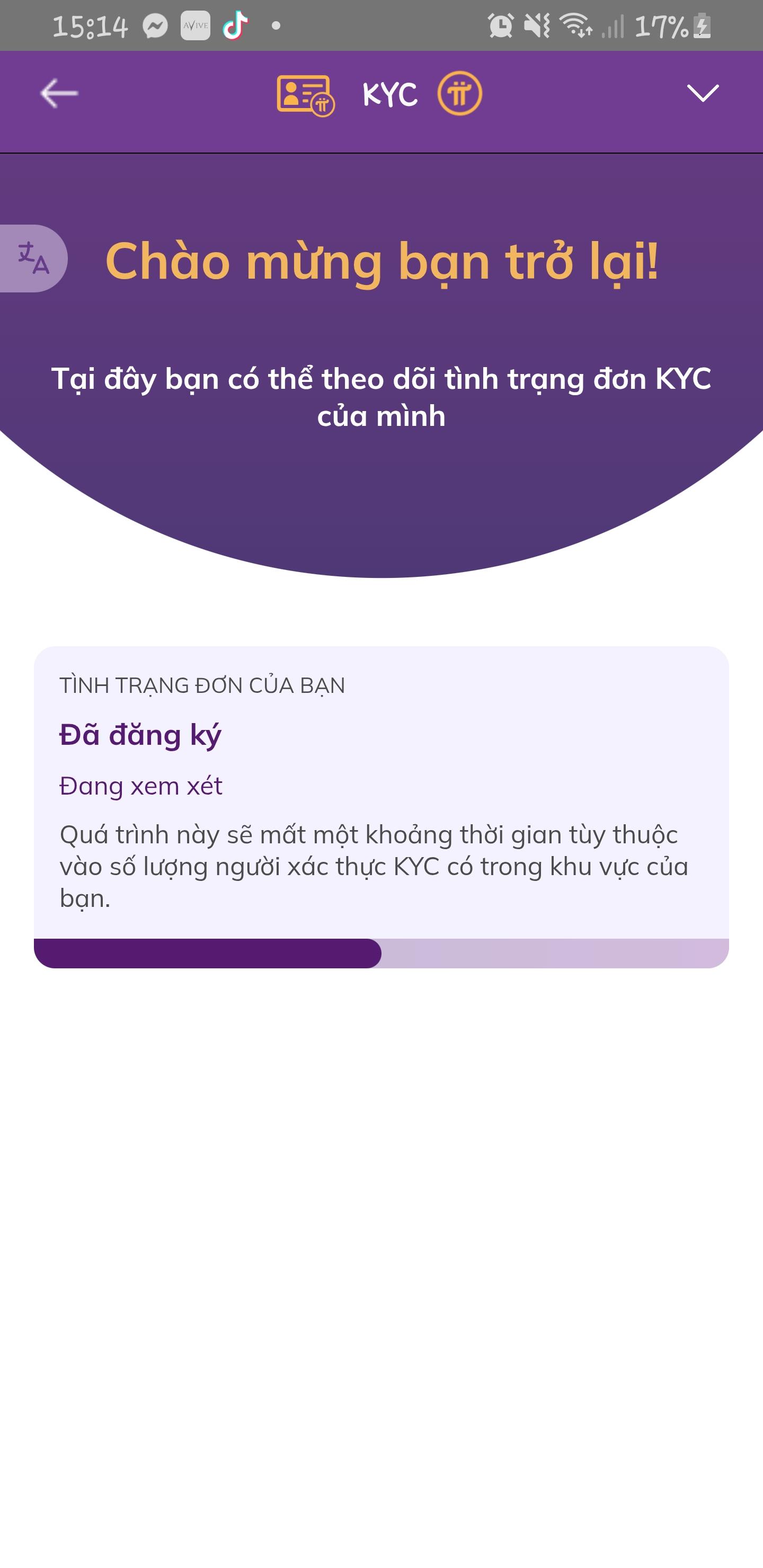Go back using the header arrow
Screen dimensions: 763x1568
59,93
